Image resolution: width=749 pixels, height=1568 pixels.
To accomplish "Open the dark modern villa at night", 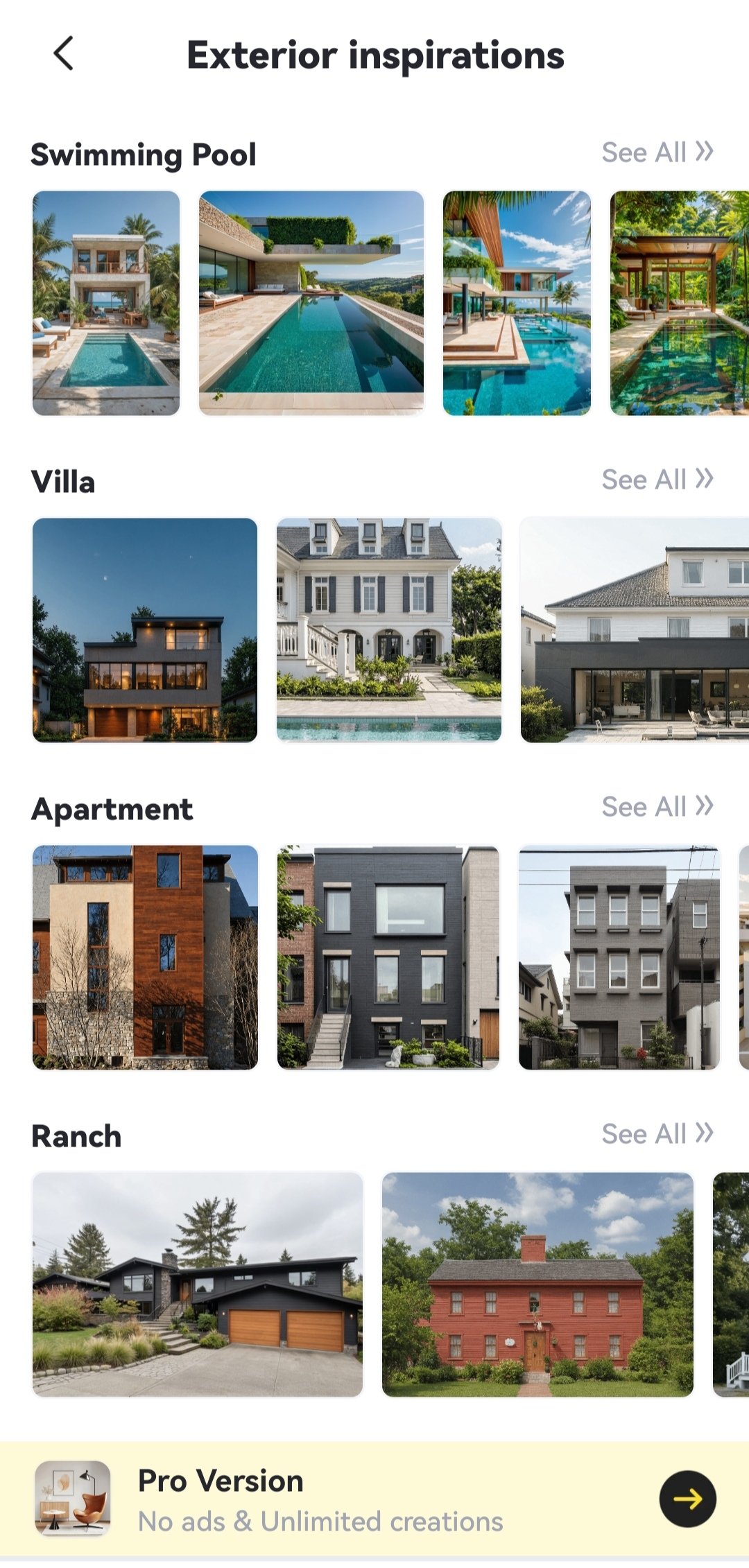I will pos(145,630).
